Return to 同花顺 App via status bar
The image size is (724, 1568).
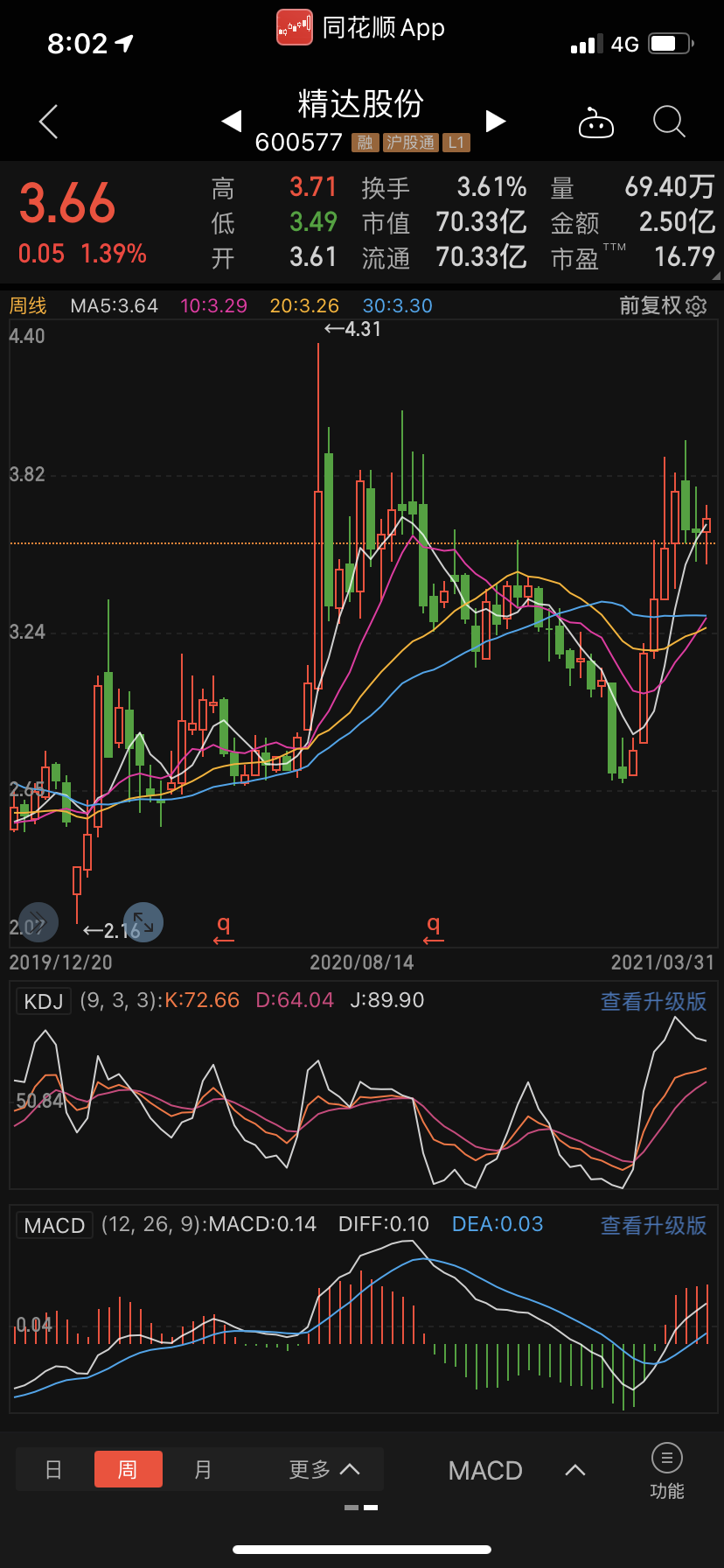coord(362,28)
